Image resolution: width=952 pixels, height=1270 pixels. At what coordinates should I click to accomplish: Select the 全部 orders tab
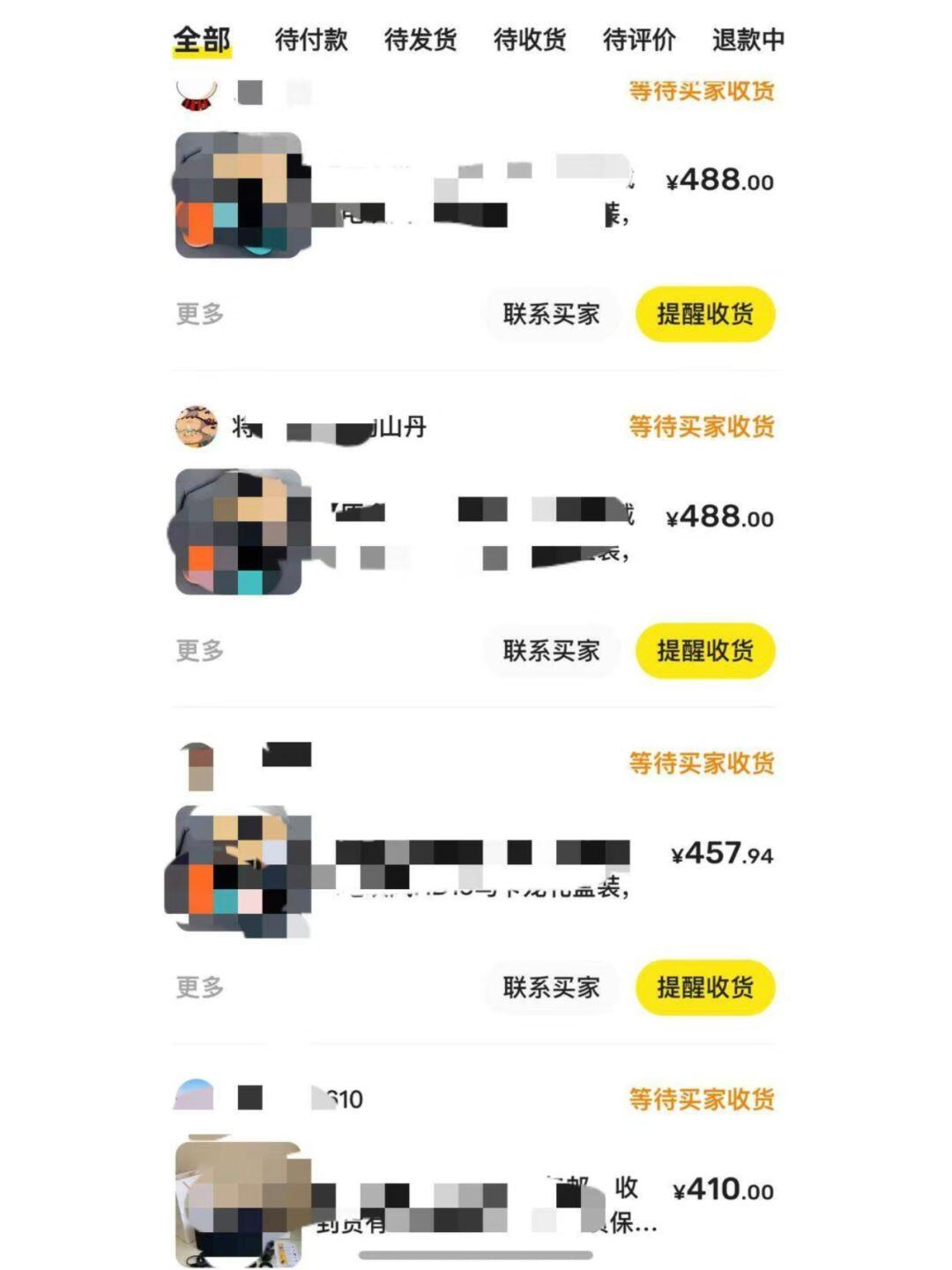click(x=202, y=40)
